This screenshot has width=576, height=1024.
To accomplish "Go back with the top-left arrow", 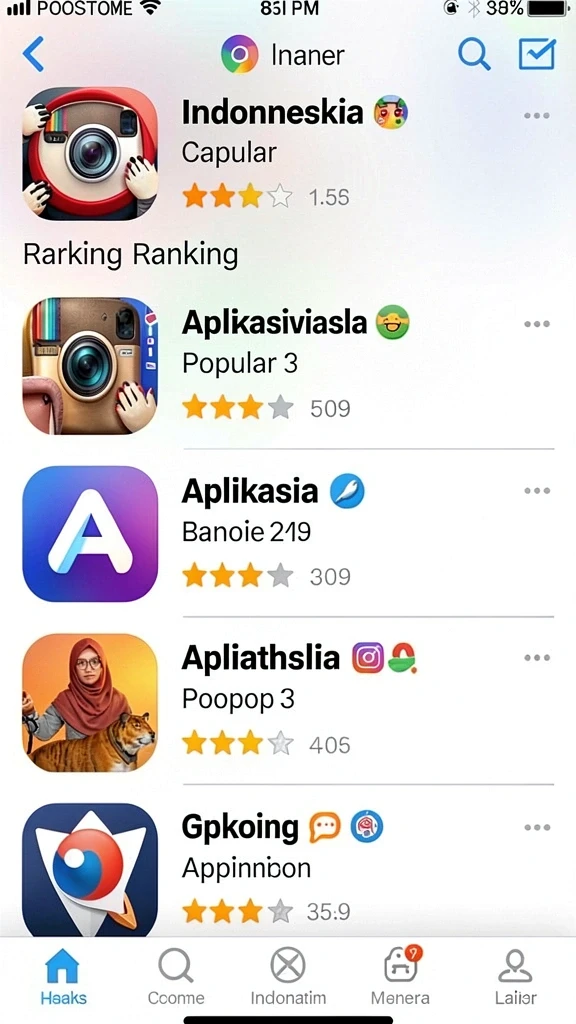I will pos(33,54).
